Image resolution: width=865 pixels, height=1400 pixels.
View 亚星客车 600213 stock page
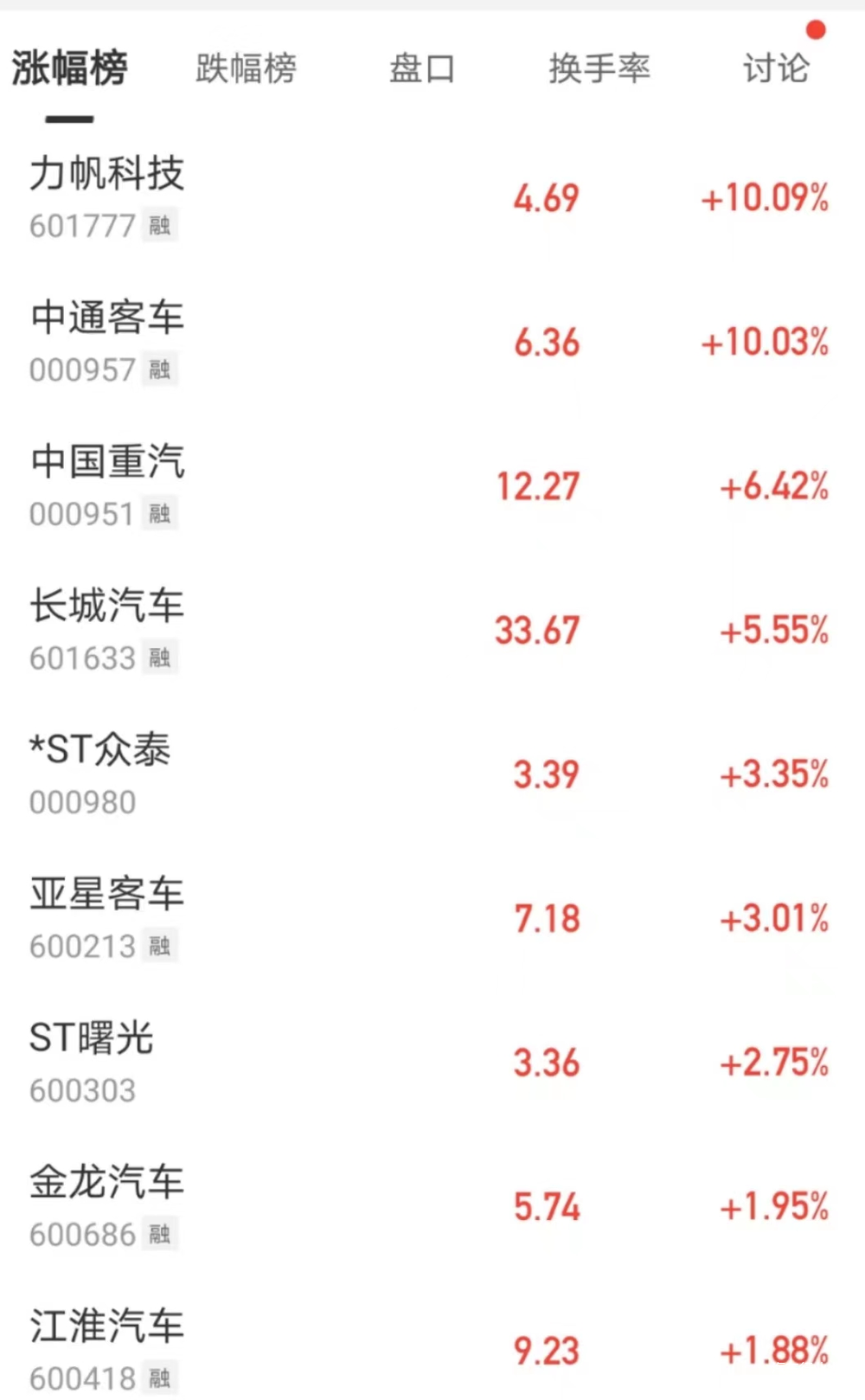[432, 919]
